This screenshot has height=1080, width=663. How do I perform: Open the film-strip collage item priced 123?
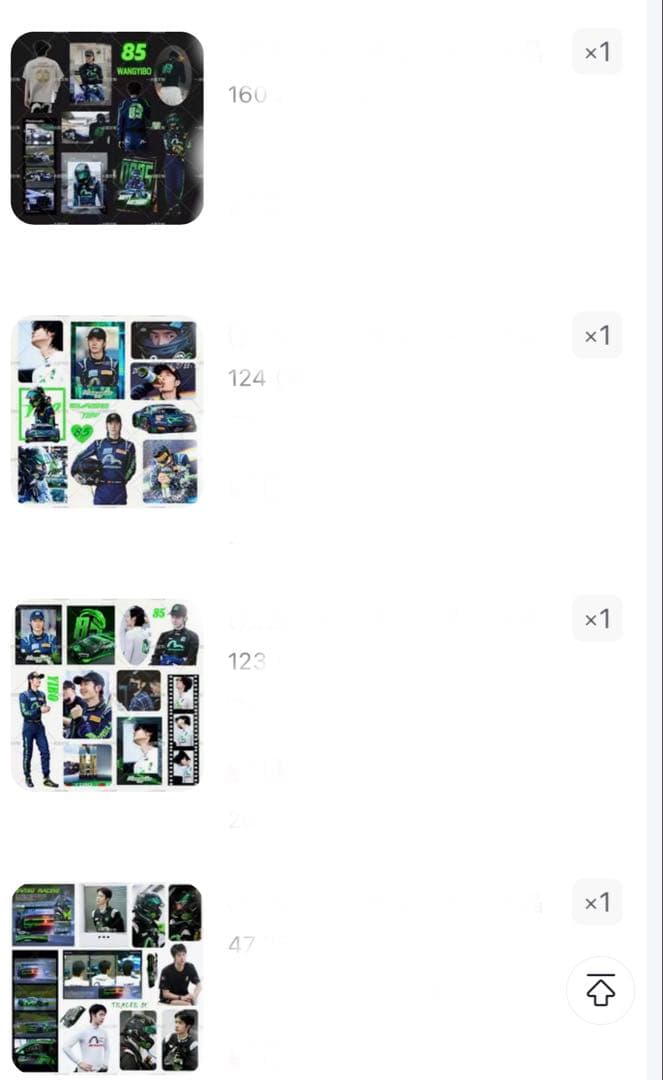click(x=107, y=695)
